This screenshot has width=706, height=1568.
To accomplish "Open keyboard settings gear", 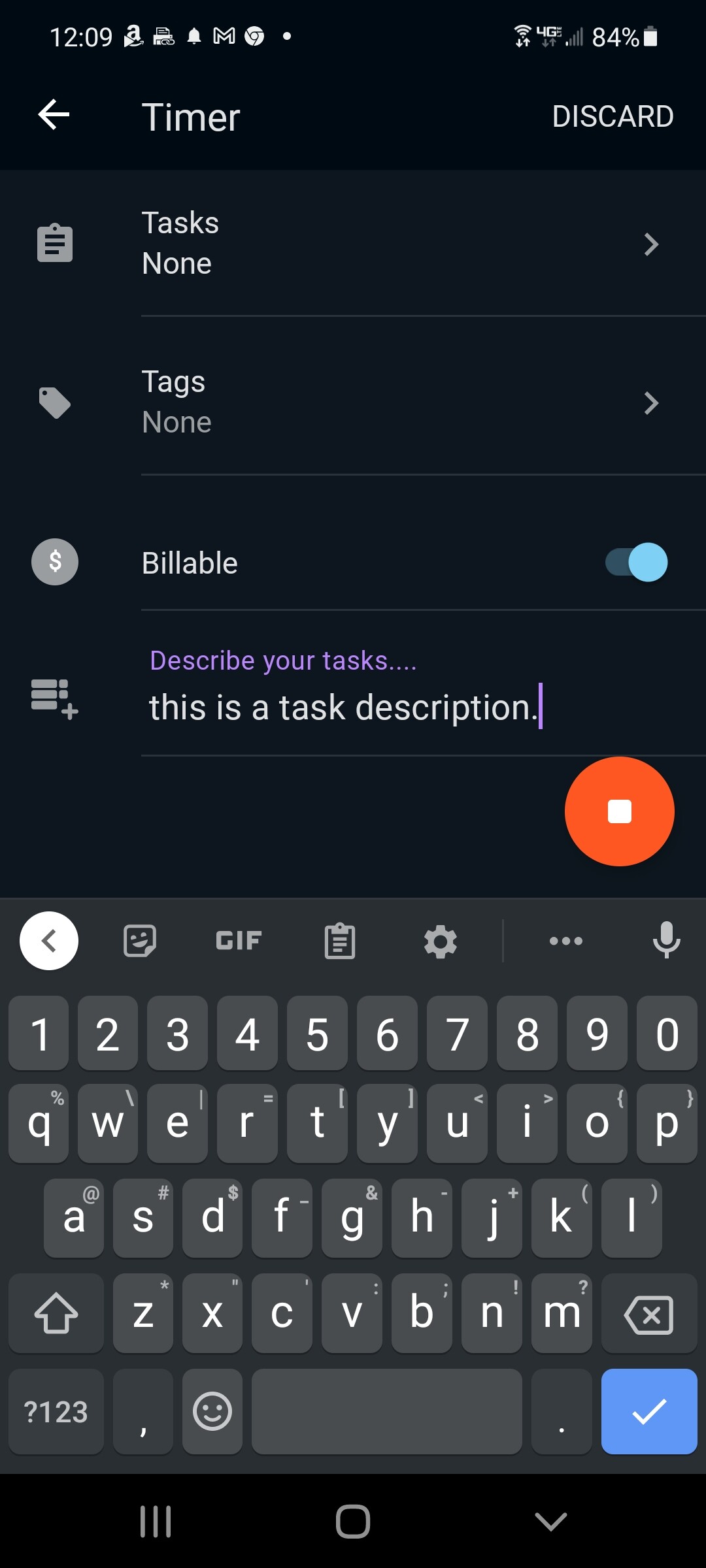I will click(440, 941).
